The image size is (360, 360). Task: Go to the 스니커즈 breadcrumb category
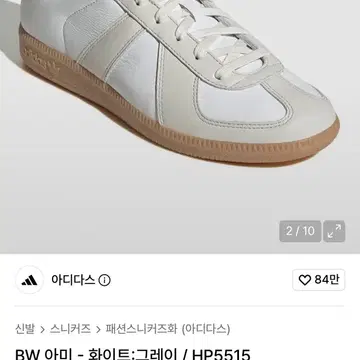70,329
